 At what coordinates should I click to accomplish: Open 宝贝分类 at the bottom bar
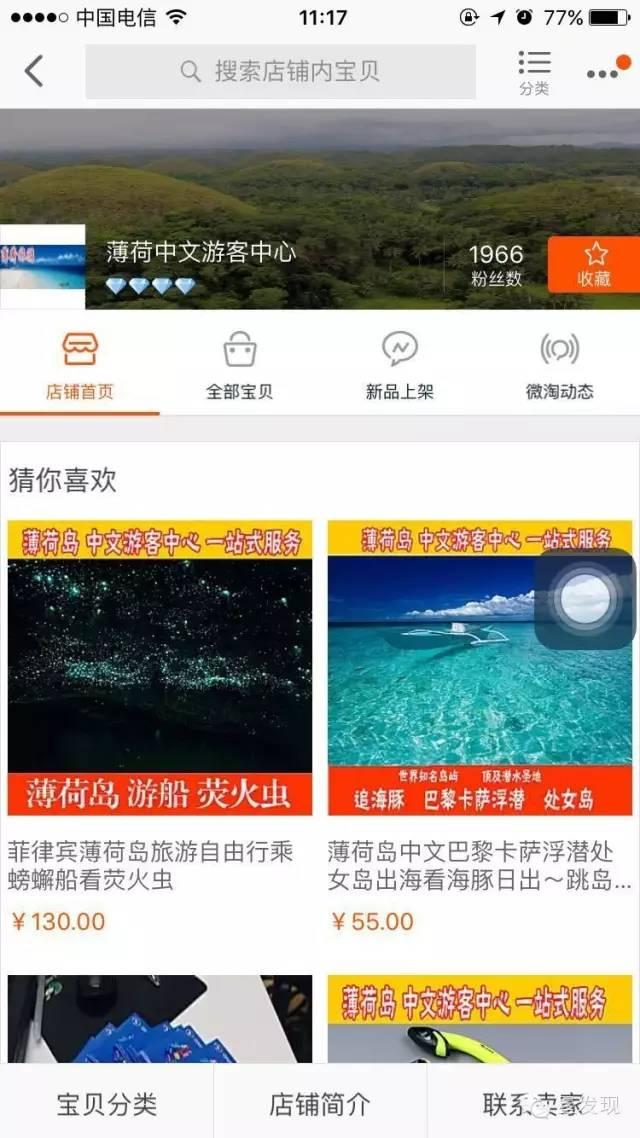(x=107, y=1103)
